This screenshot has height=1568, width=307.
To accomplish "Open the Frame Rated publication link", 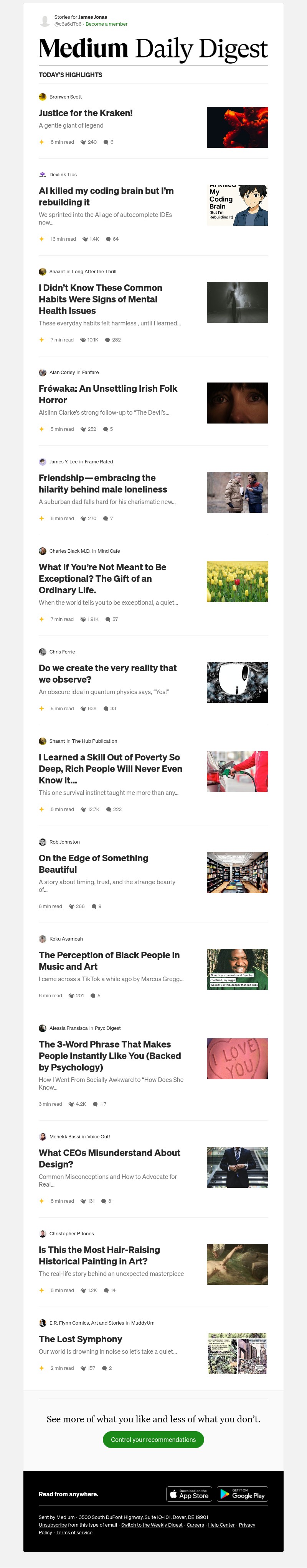I will [99, 462].
